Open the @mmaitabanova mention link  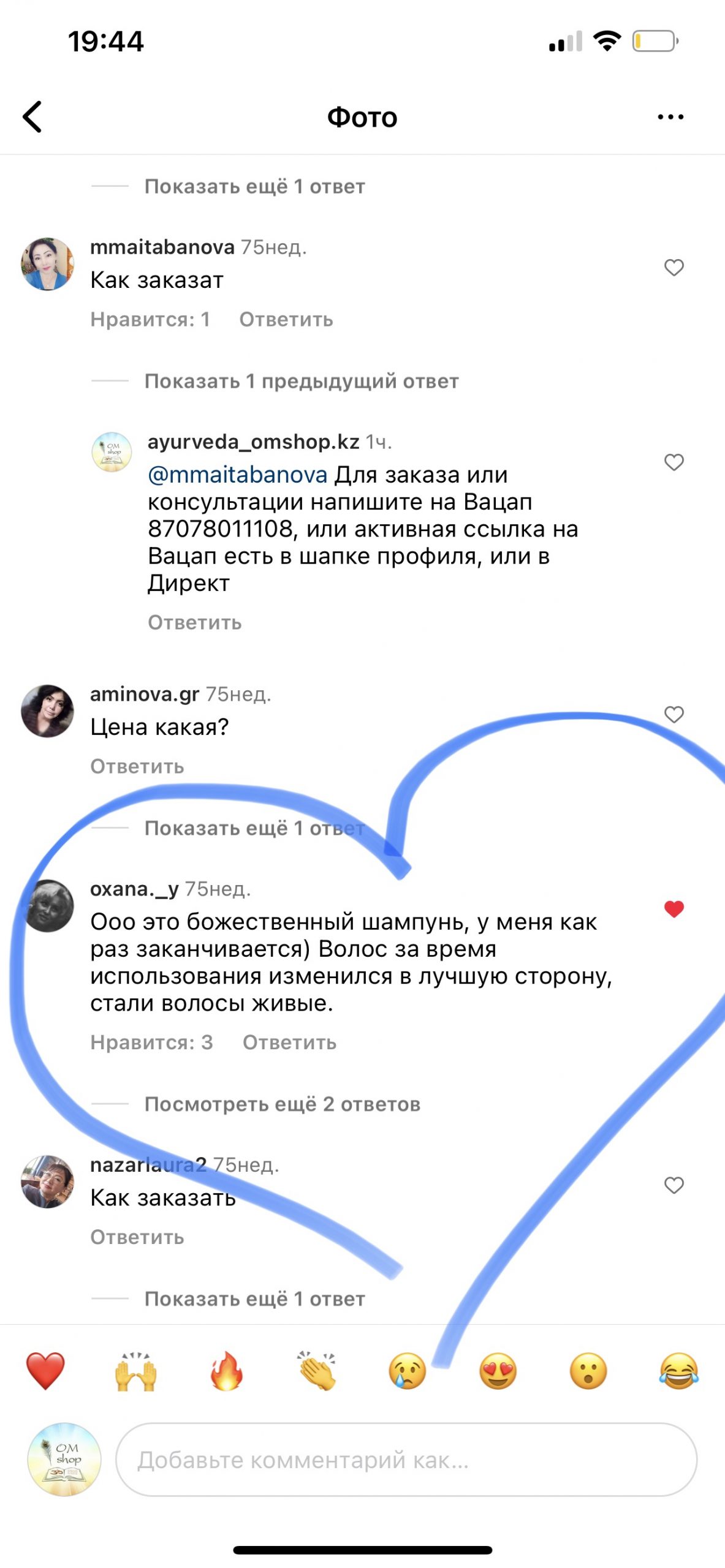[238, 475]
